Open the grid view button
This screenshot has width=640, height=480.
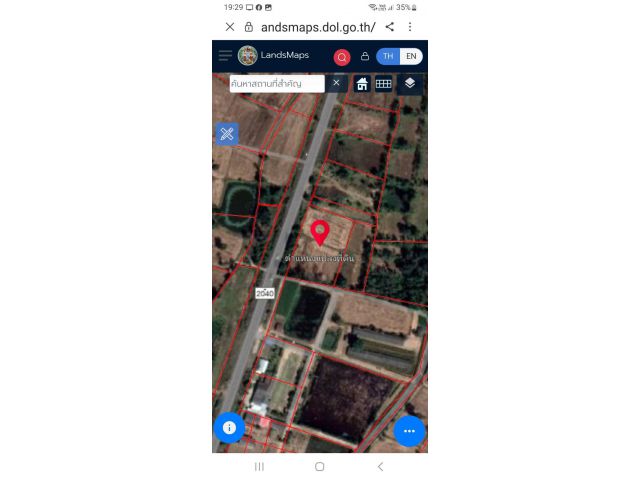click(383, 84)
